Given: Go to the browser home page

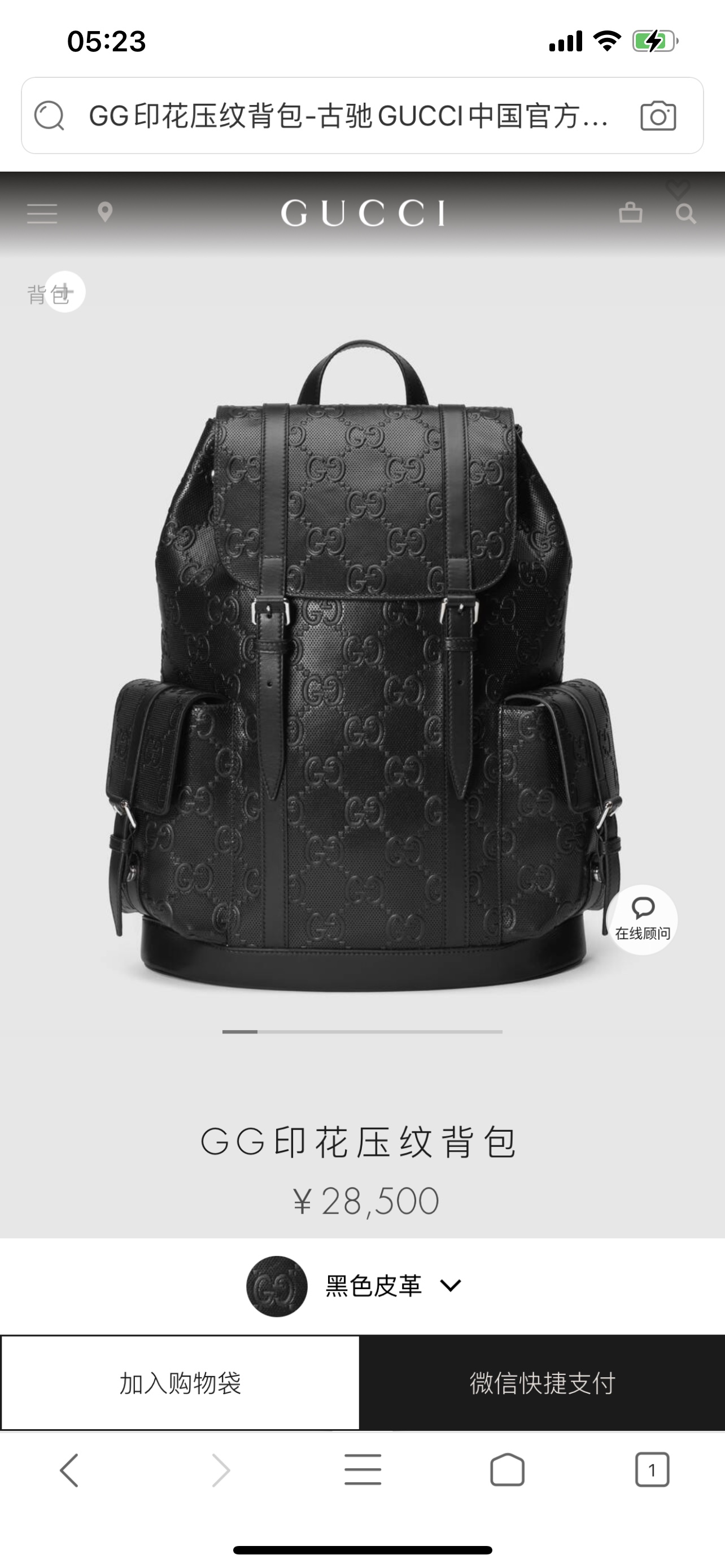Looking at the screenshot, I should [x=507, y=1470].
